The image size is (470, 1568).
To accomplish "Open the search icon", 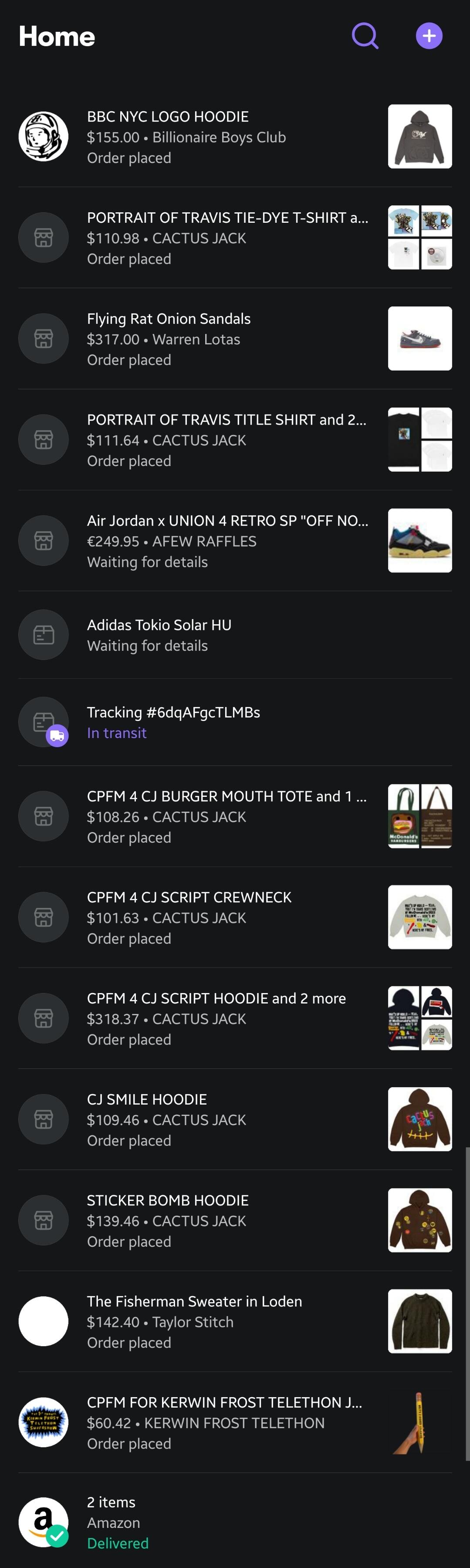I will point(365,36).
